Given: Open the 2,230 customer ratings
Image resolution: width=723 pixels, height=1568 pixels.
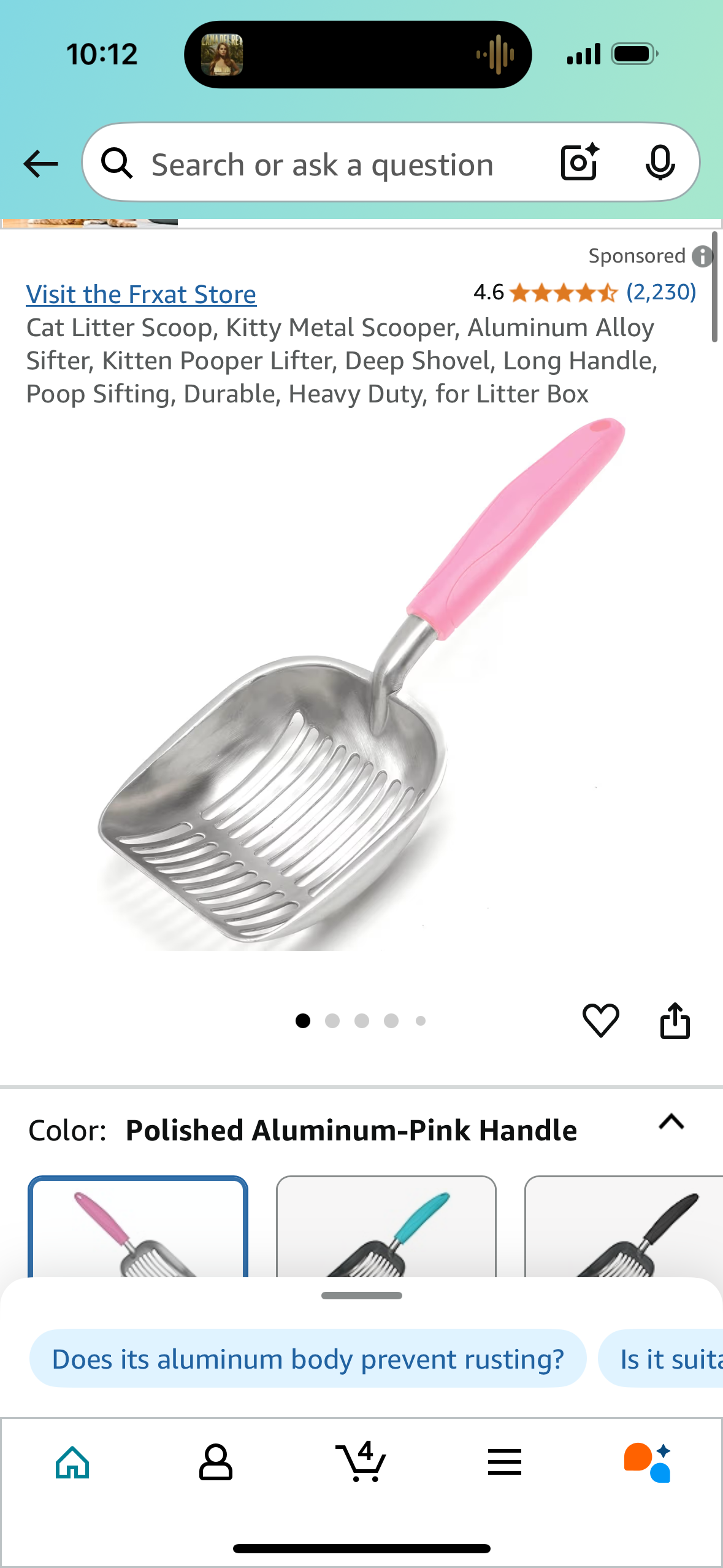Looking at the screenshot, I should click(x=660, y=293).
